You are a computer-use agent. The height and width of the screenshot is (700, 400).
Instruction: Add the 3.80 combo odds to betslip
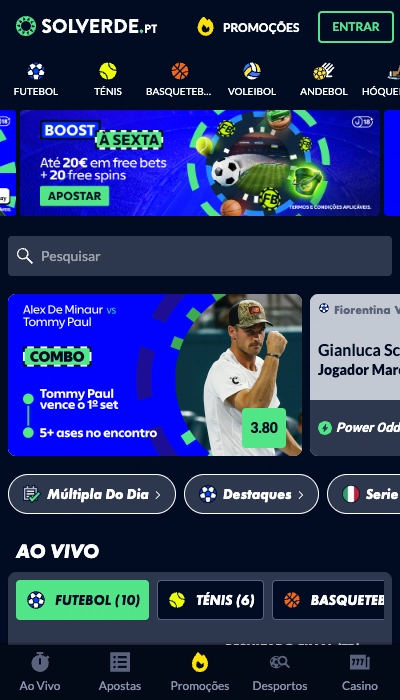click(264, 428)
